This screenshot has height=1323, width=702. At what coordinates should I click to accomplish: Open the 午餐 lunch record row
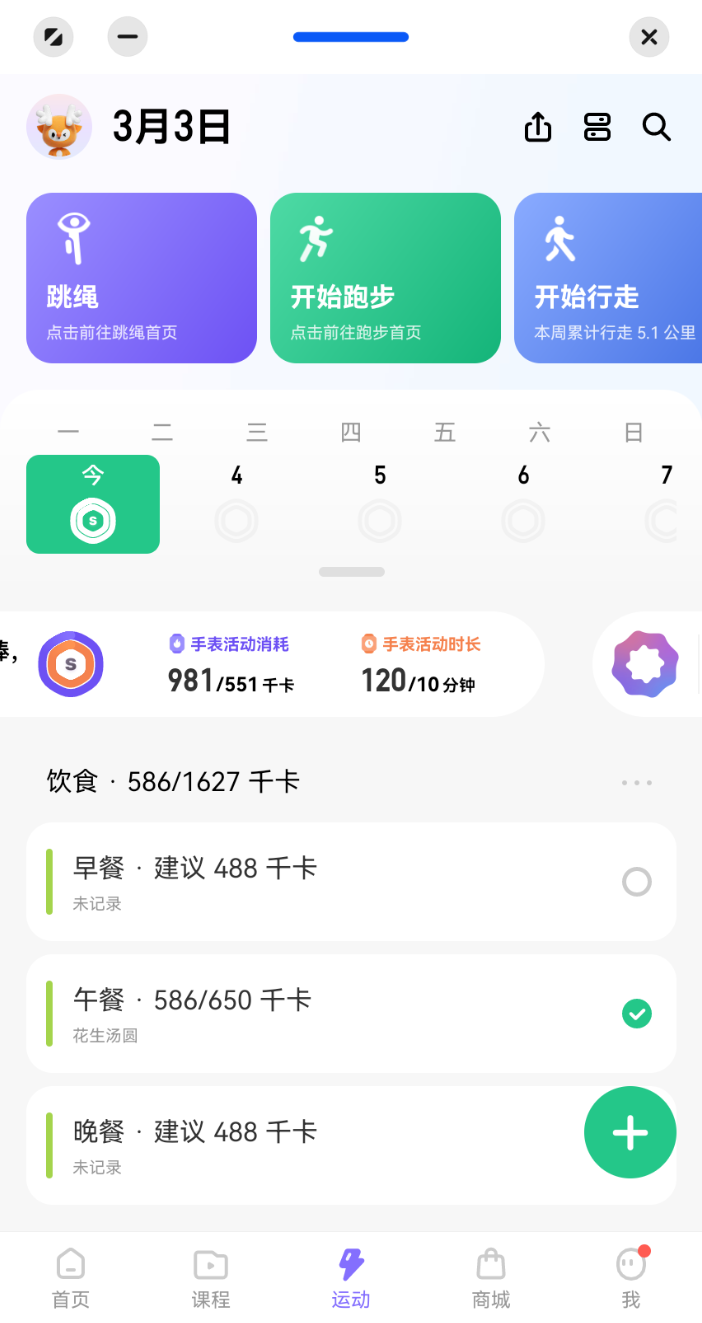point(330,1014)
